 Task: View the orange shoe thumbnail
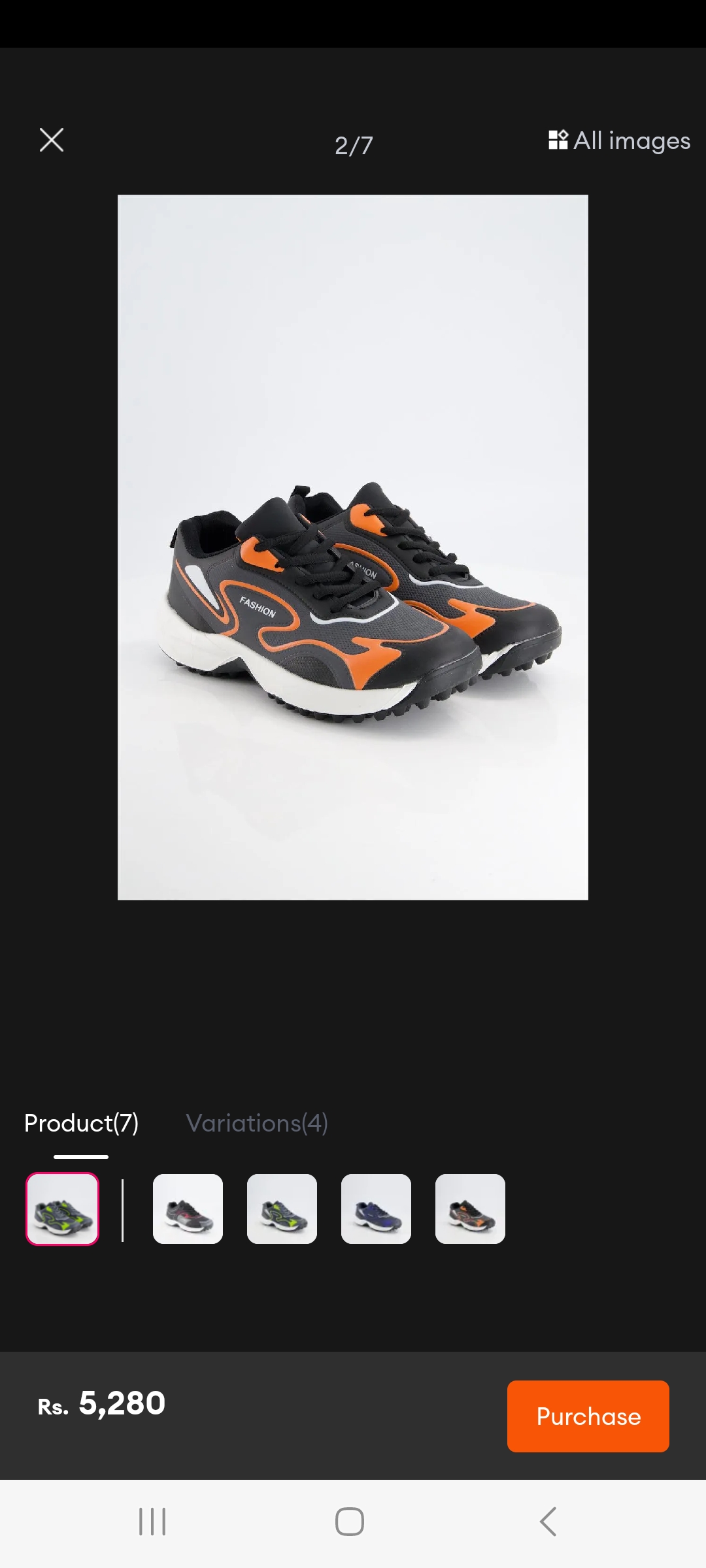(470, 1209)
